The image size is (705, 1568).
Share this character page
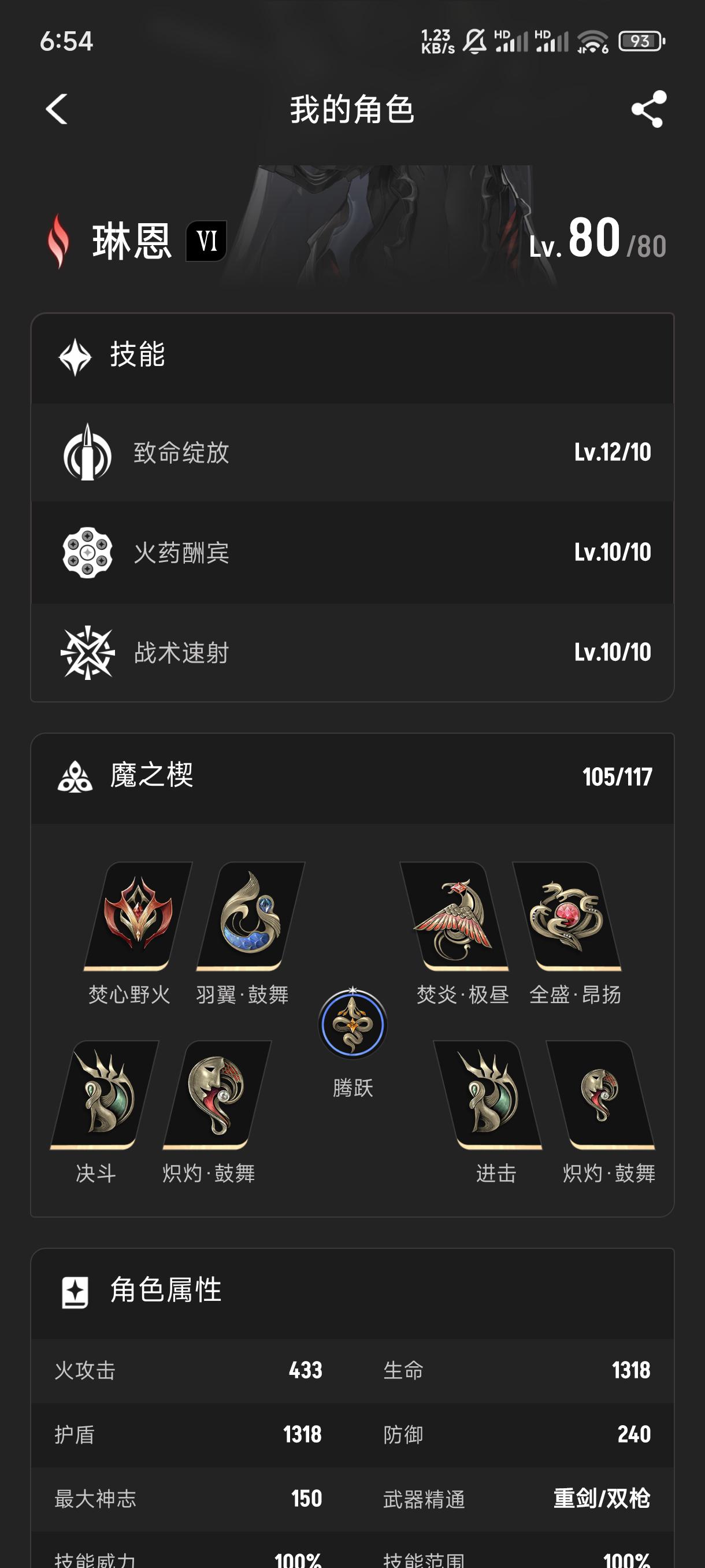point(648,110)
